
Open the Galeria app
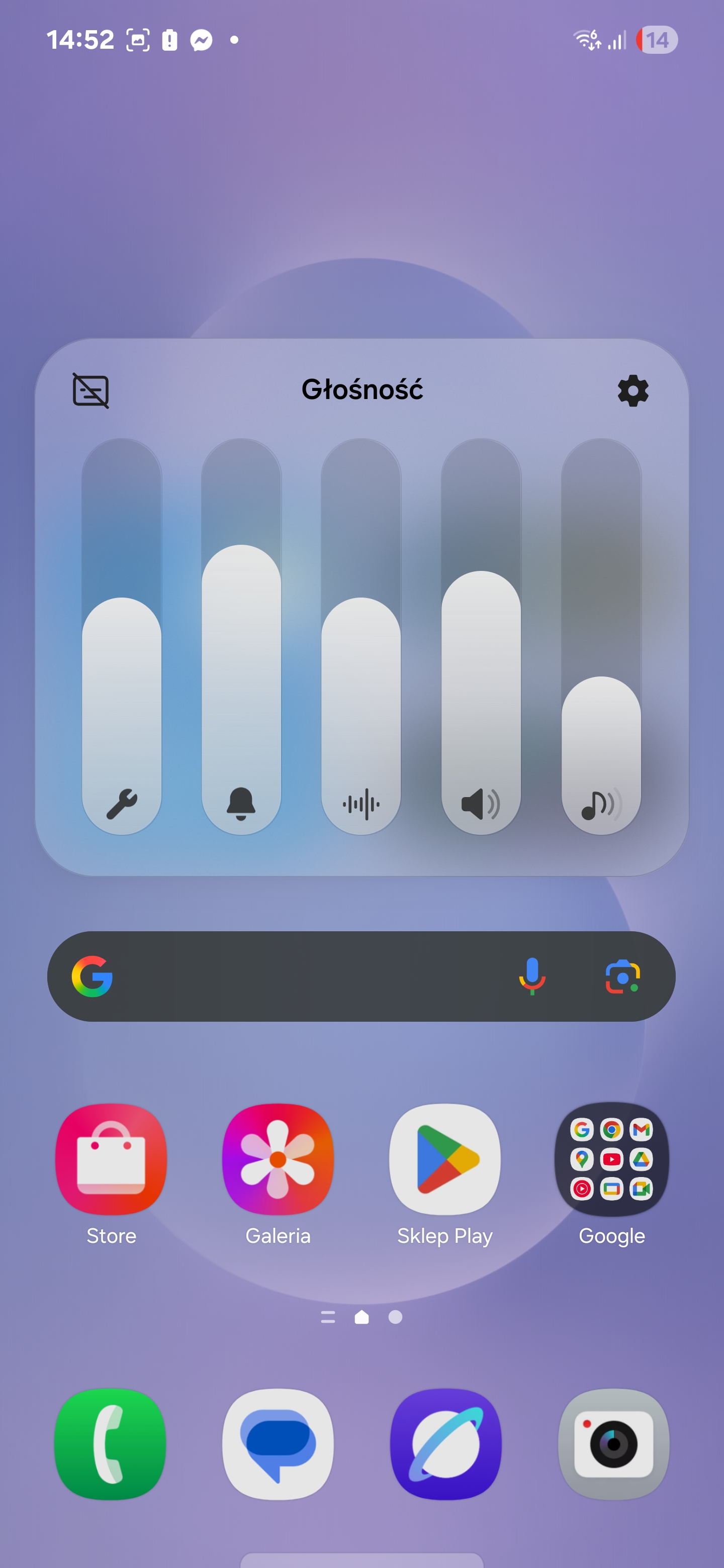click(x=278, y=1159)
